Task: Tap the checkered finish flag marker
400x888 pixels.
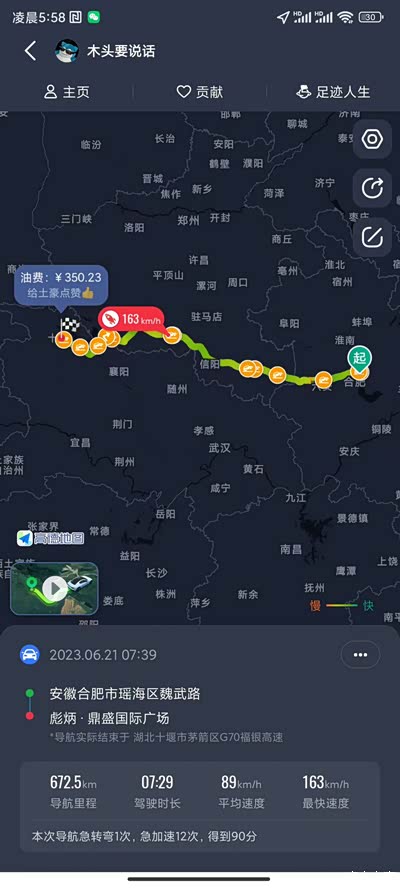Action: tap(69, 325)
